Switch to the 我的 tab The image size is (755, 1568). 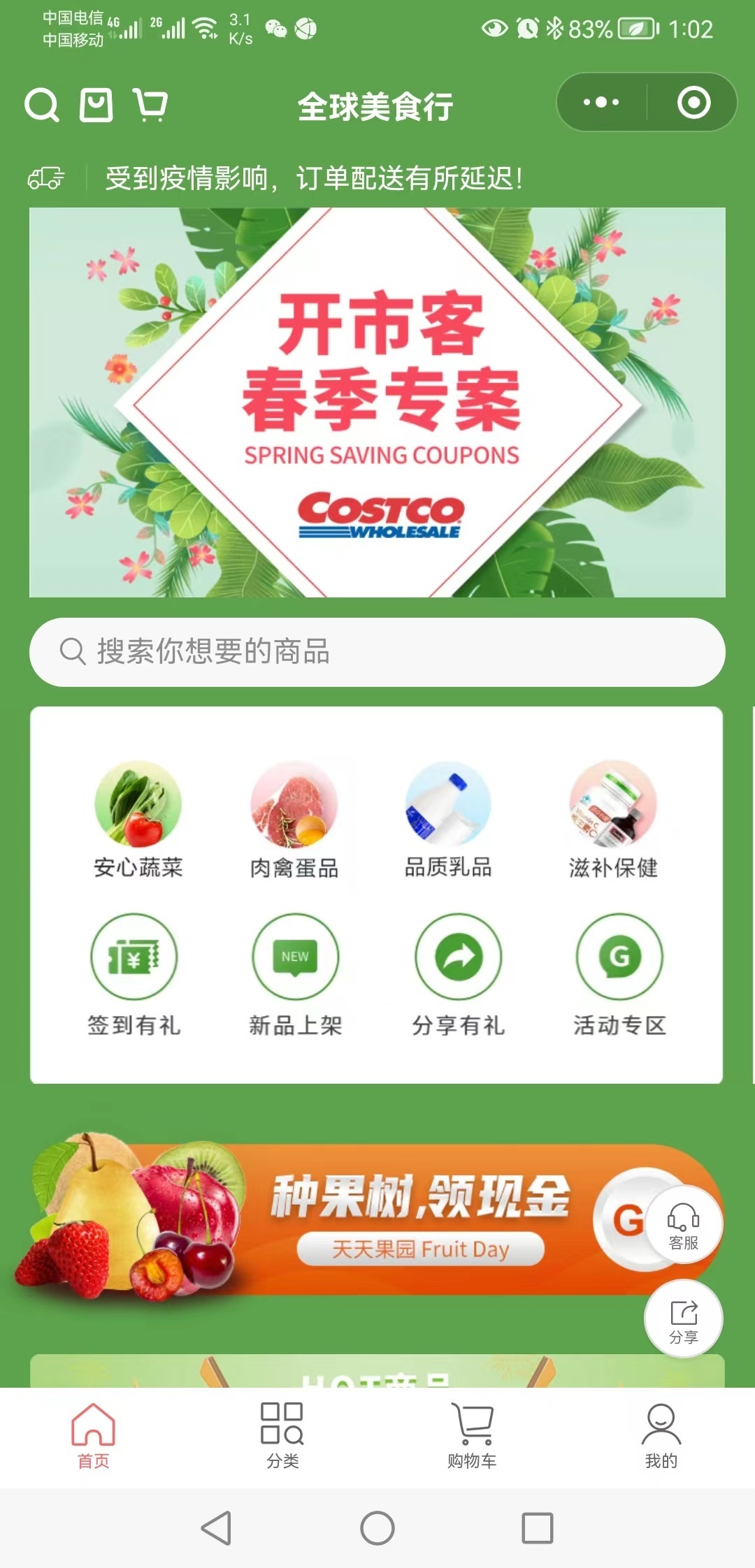661,1436
